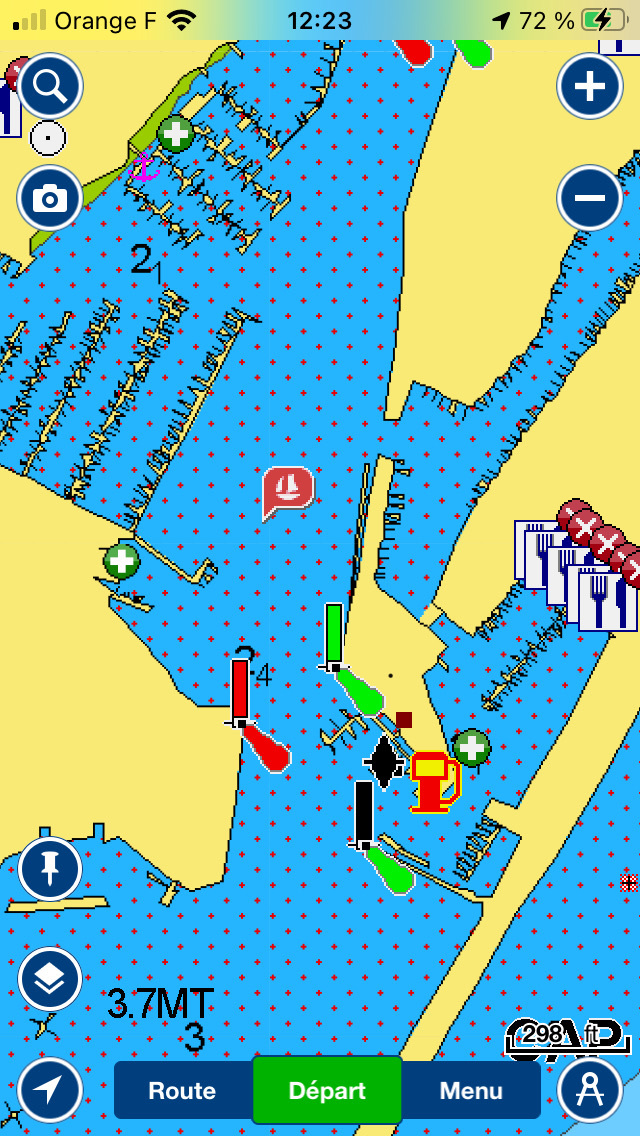Open the Route button
Viewport: 640px width, 1136px height.
coord(183,1091)
